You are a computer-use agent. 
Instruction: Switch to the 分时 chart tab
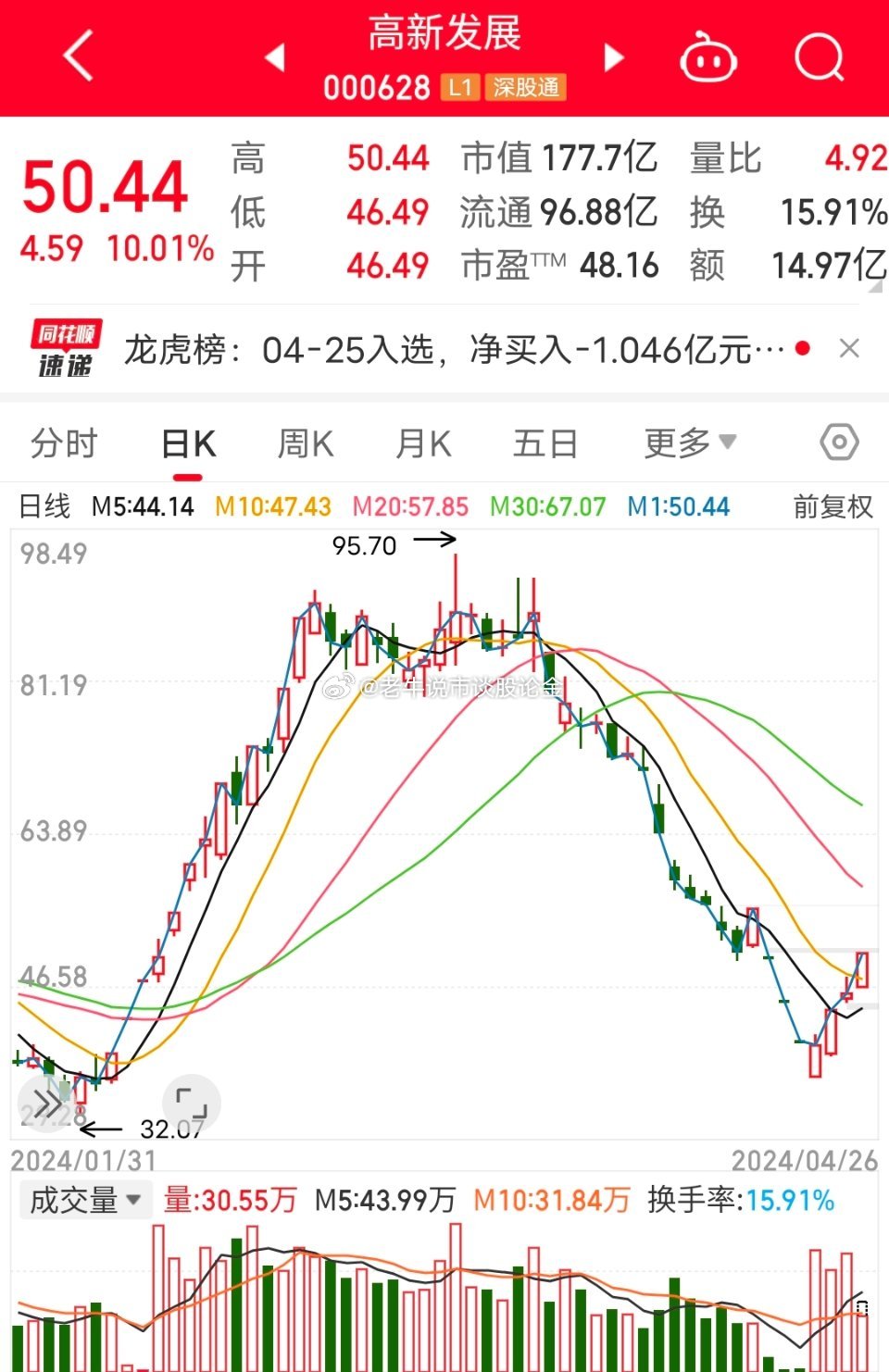63,443
